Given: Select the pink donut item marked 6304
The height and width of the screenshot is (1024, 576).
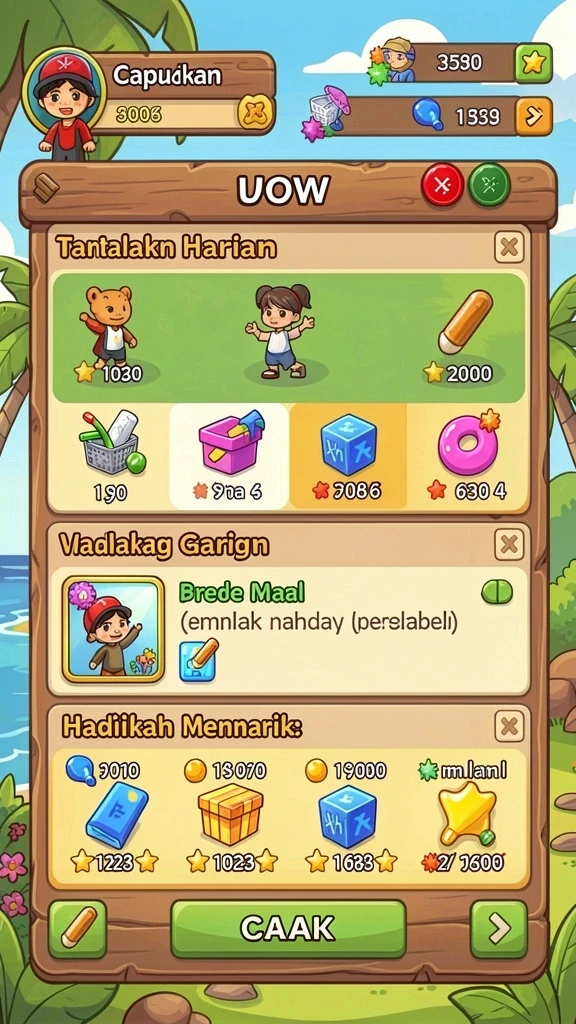Looking at the screenshot, I should tap(467, 456).
